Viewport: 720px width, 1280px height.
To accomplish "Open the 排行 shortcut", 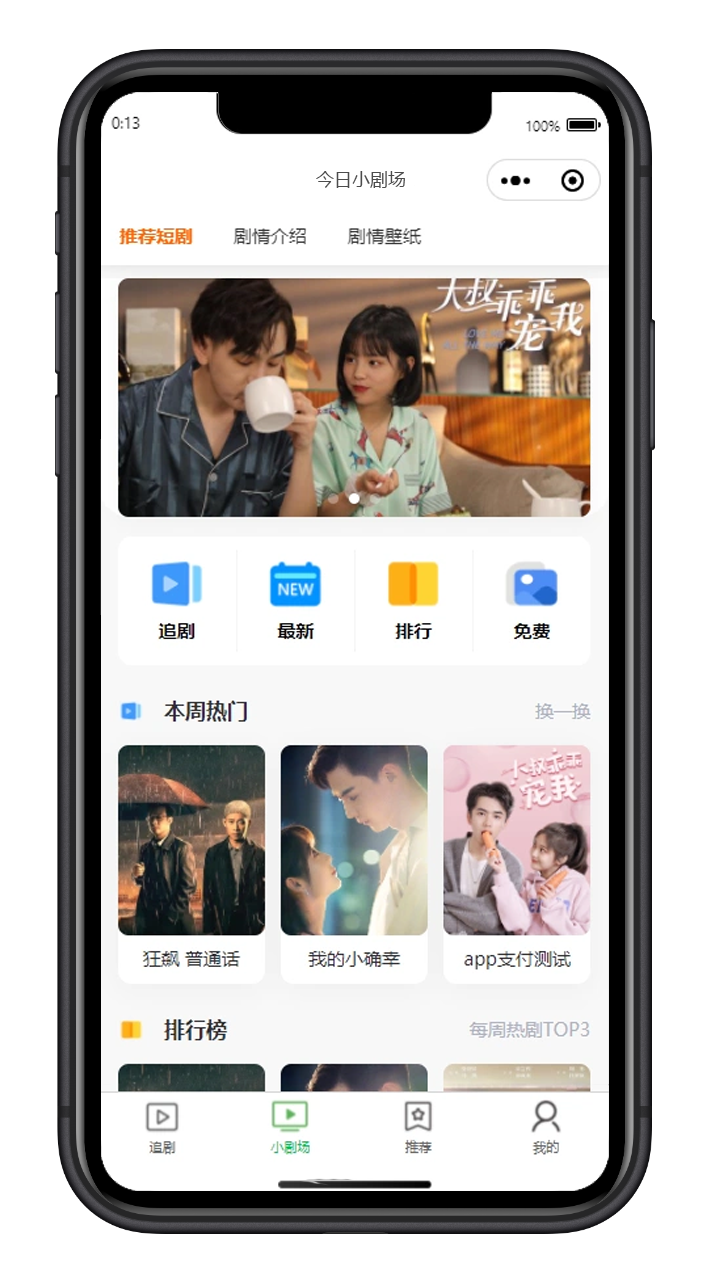I will coord(413,600).
